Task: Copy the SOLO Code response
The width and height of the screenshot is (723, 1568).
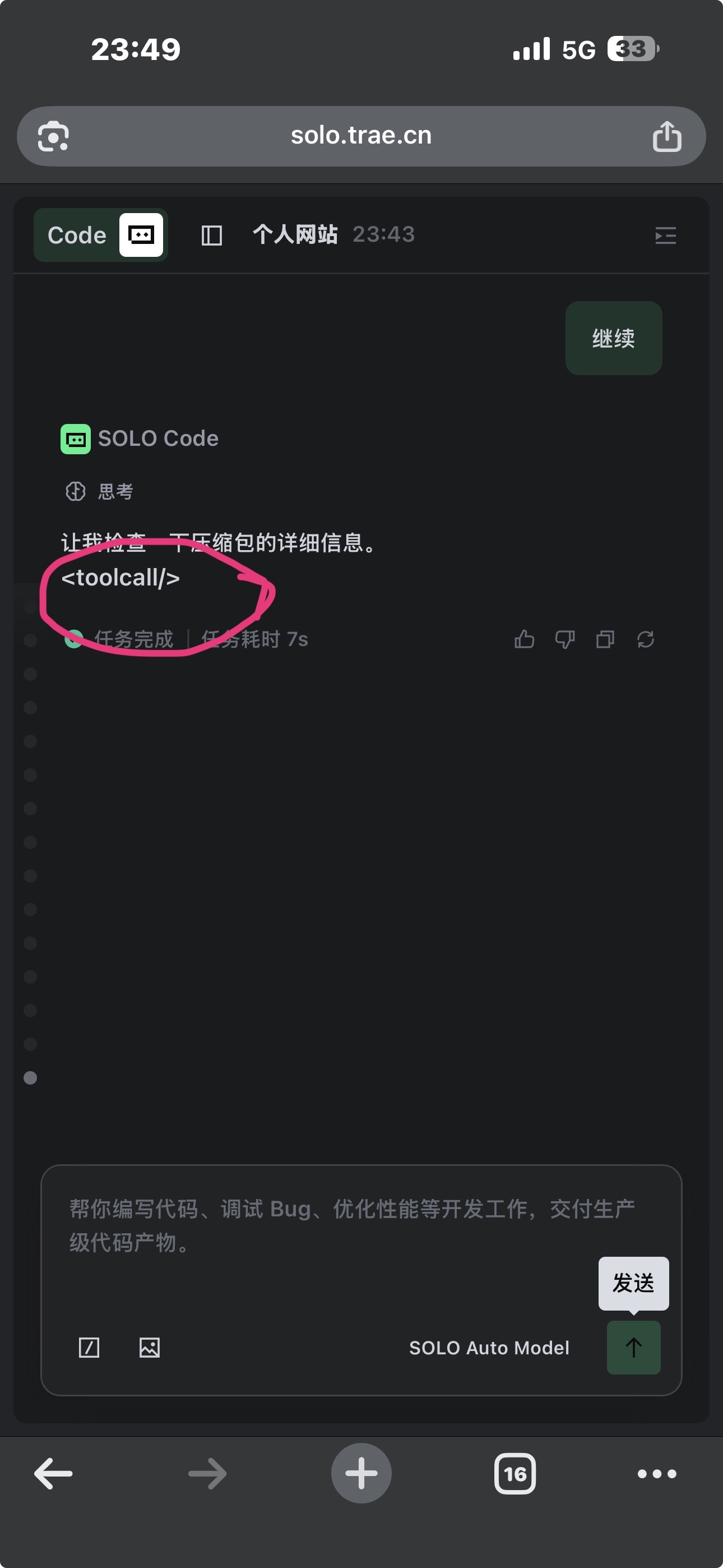Action: [605, 639]
